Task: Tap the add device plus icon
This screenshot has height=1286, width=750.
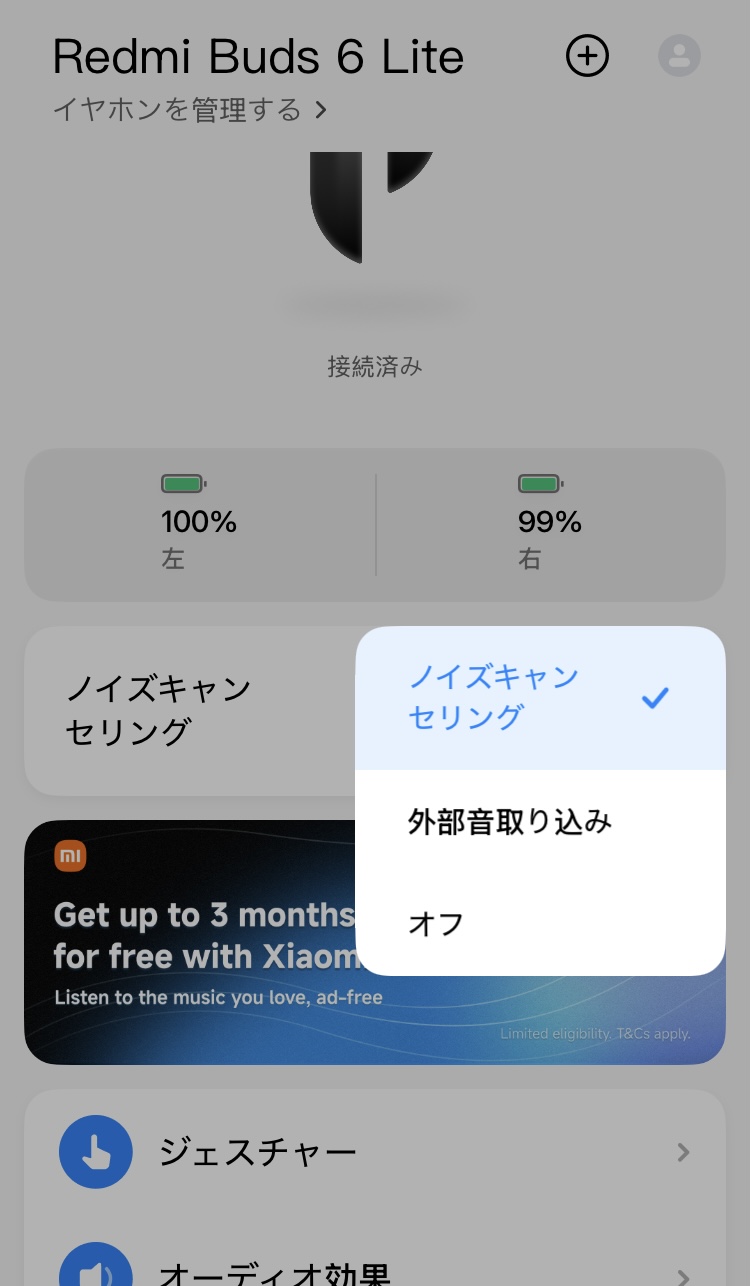Action: pos(587,56)
